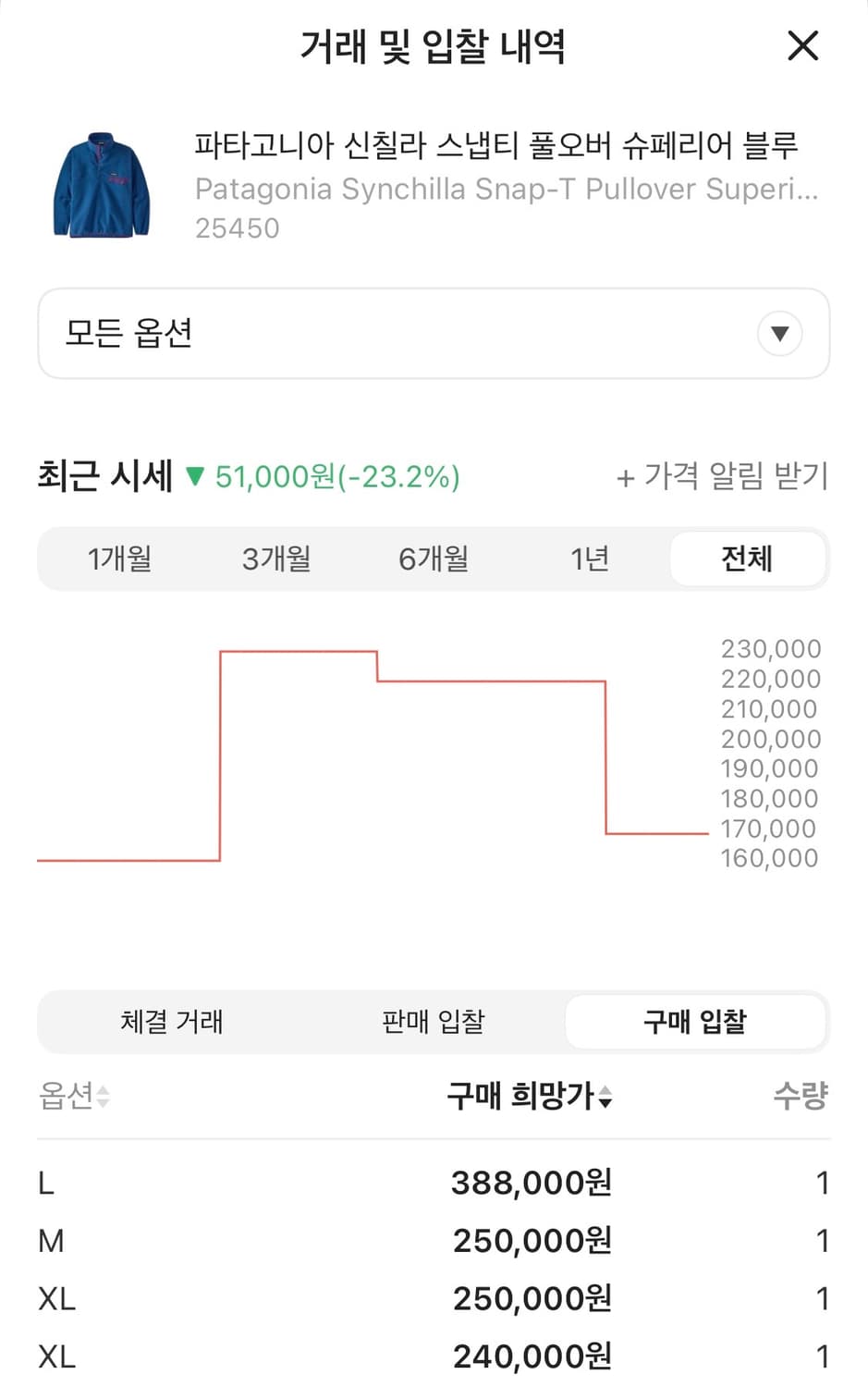Switch to the 판매 입찰 tab
Screen dimensions: 868x1387
point(433,1022)
